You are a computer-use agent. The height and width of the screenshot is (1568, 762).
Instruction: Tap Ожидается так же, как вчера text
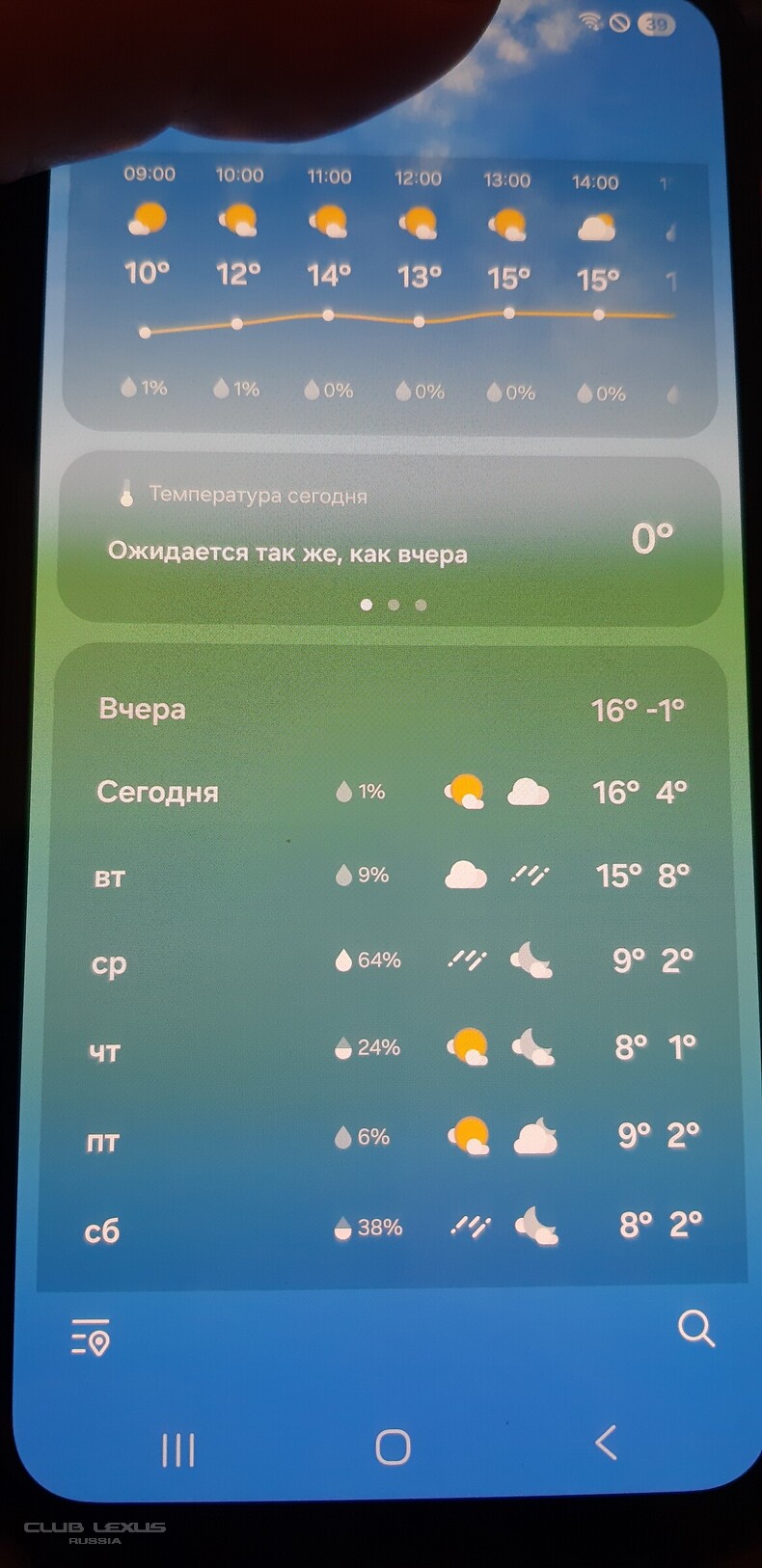[x=288, y=553]
